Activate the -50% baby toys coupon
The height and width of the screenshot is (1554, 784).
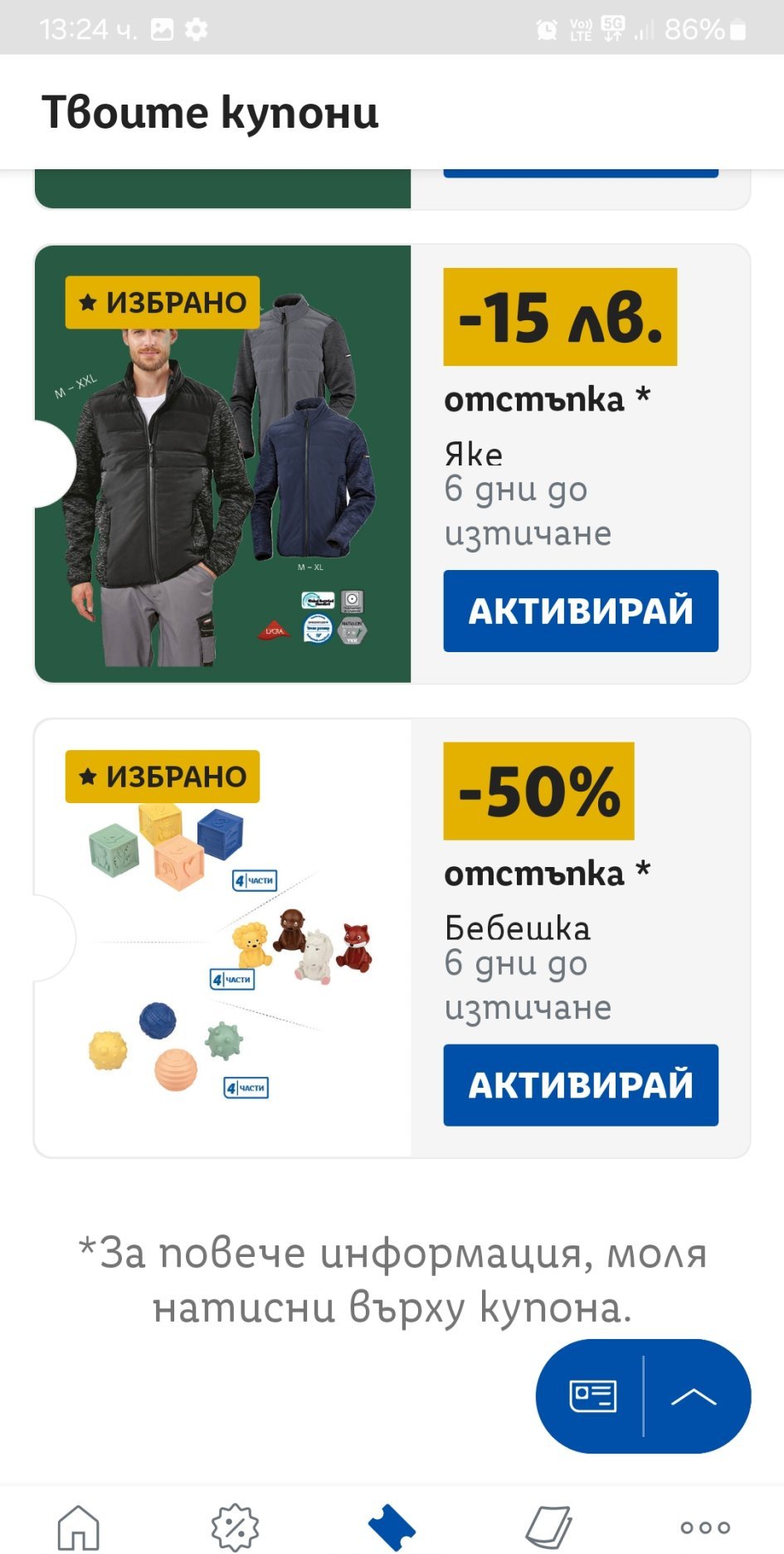(x=580, y=1084)
